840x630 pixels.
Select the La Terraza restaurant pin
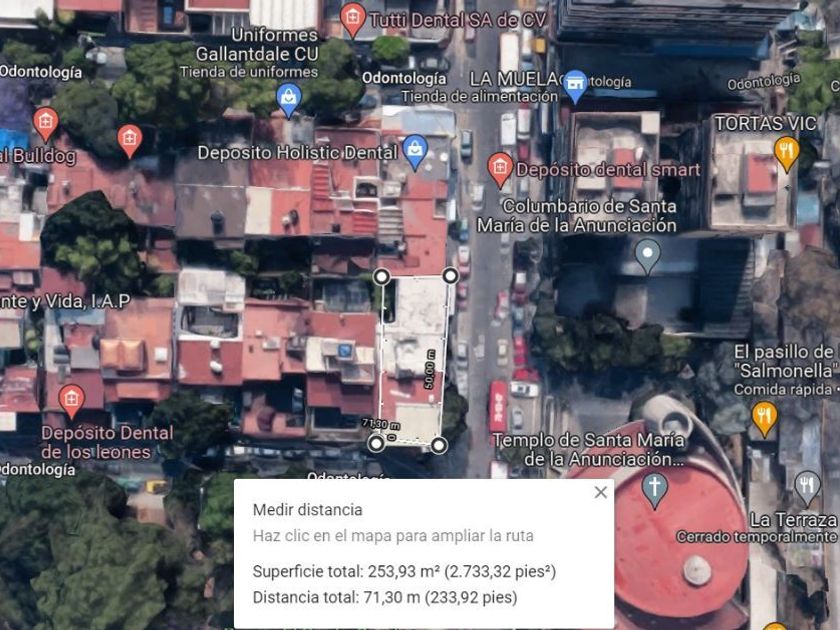[x=808, y=486]
